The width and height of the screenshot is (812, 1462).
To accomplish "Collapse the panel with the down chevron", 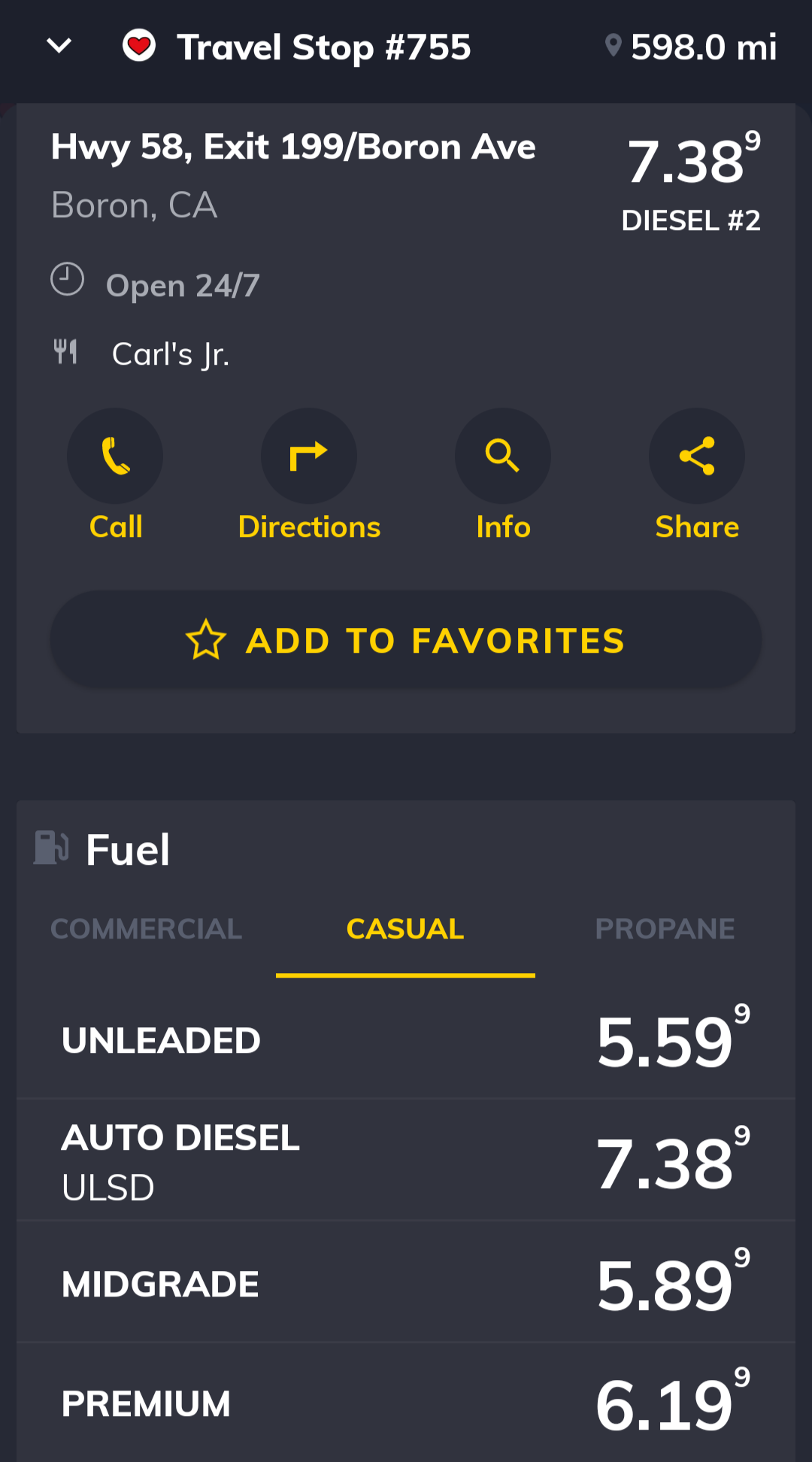I will tap(59, 47).
